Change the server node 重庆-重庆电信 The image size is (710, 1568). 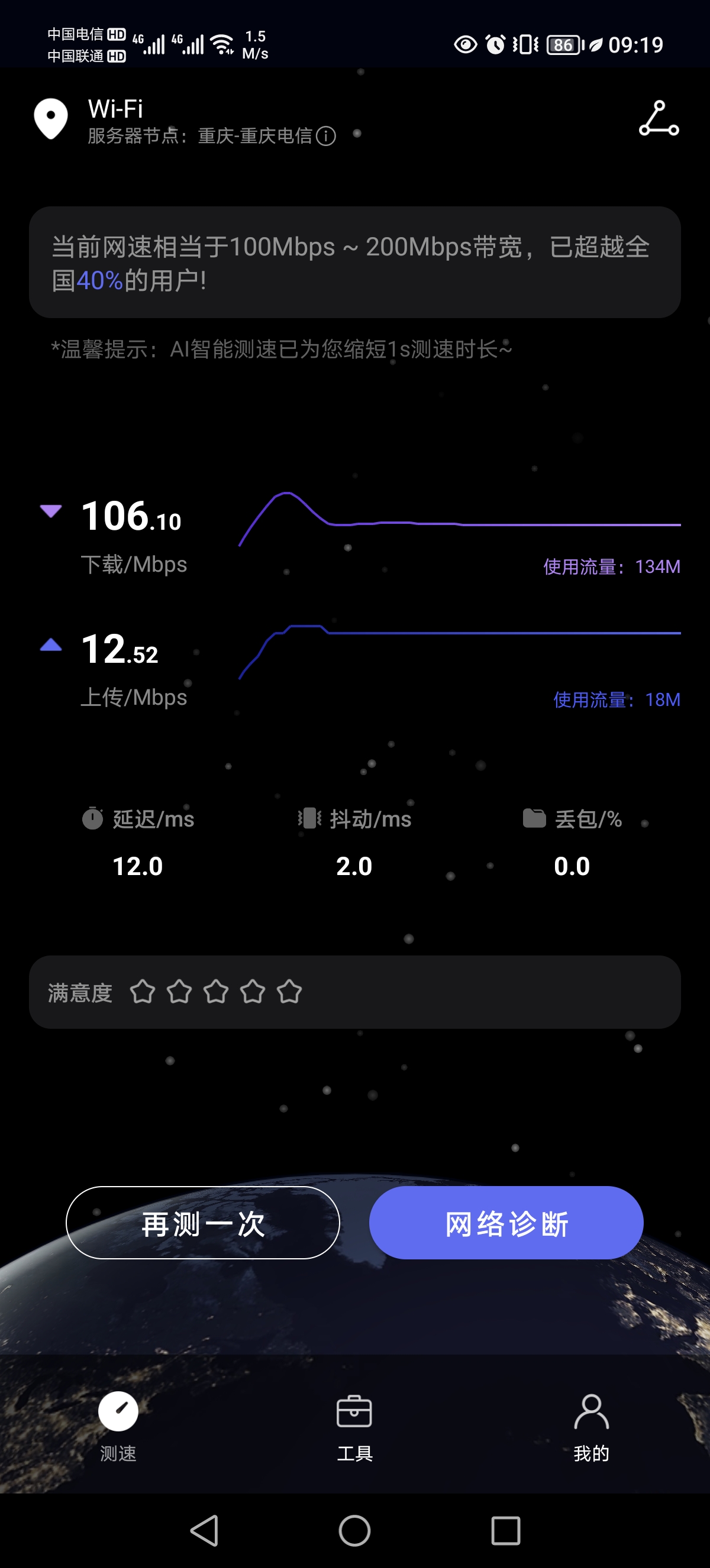pyautogui.click(x=254, y=136)
